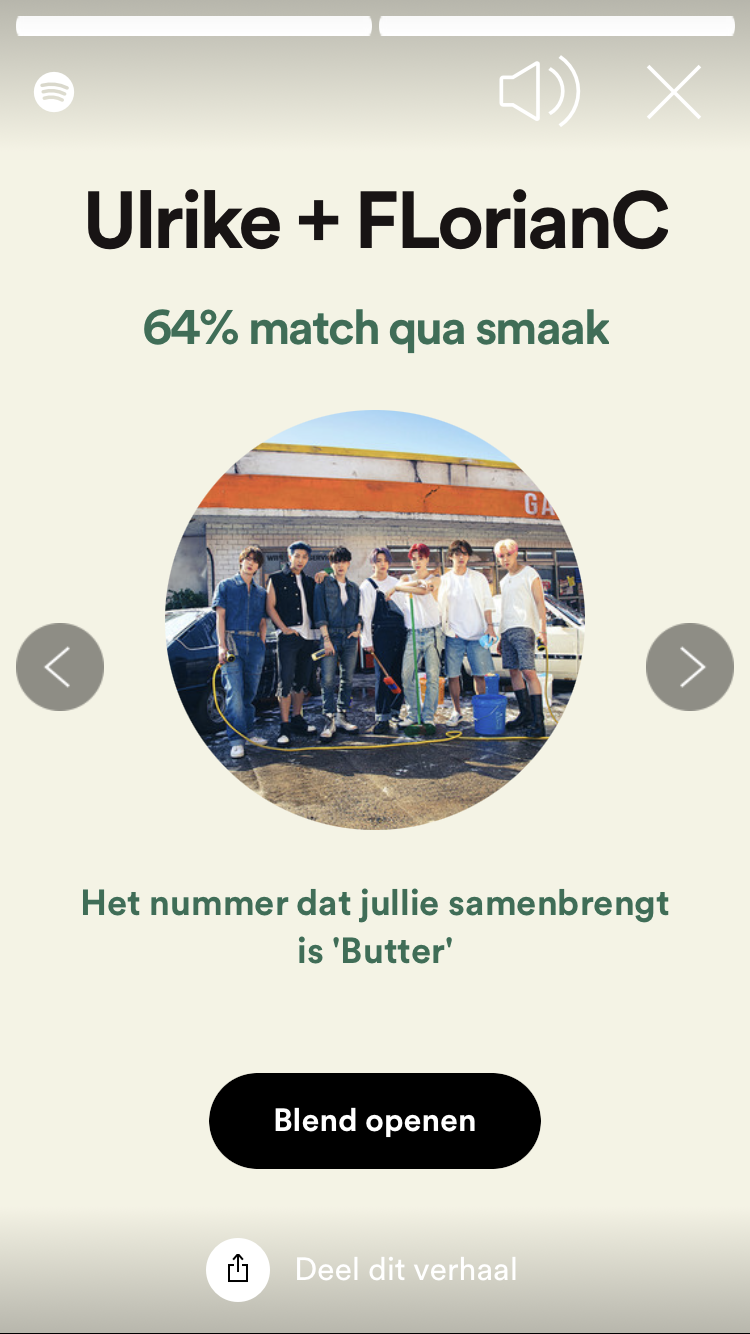Tap the 'Blend openen' button
The width and height of the screenshot is (750, 1334).
click(375, 1120)
